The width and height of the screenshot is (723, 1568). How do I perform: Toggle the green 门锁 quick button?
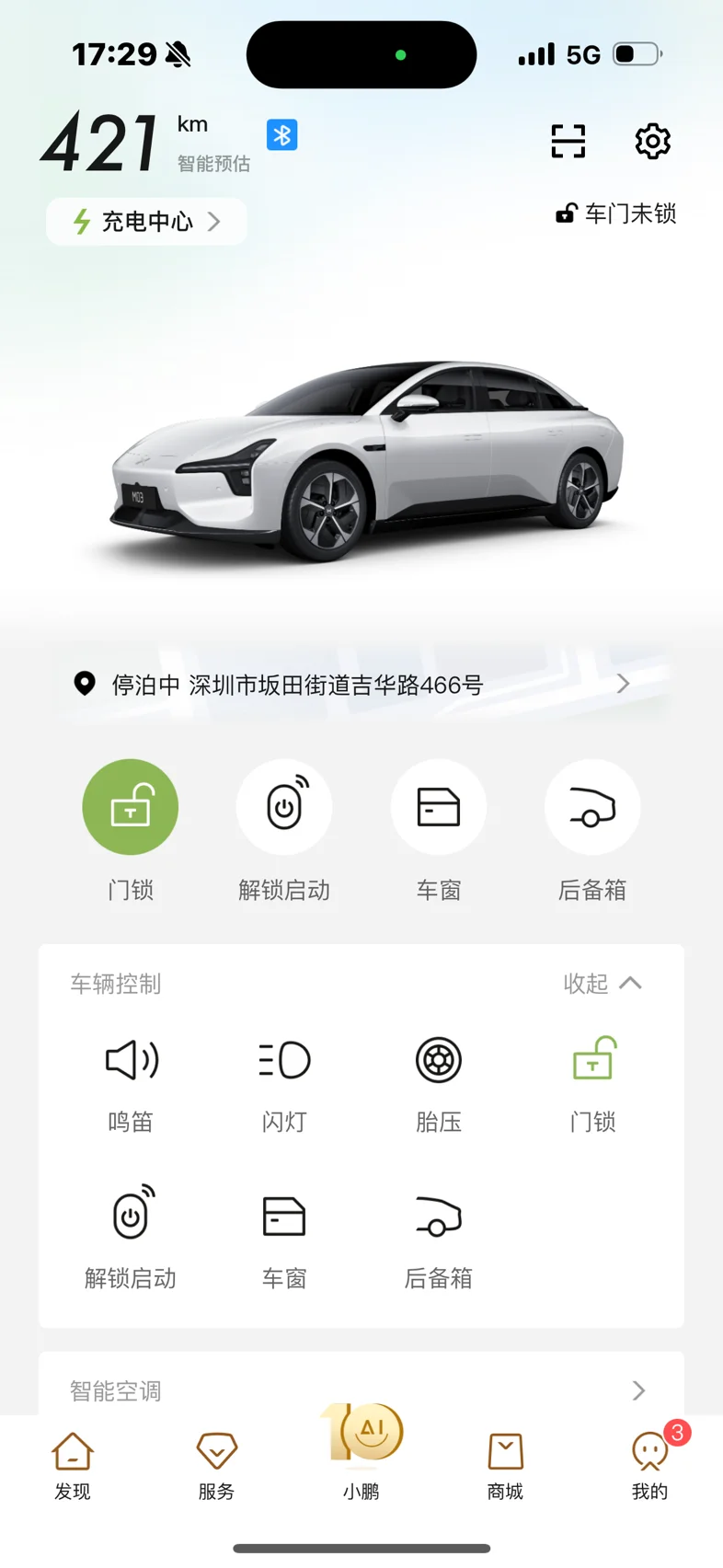(x=131, y=807)
